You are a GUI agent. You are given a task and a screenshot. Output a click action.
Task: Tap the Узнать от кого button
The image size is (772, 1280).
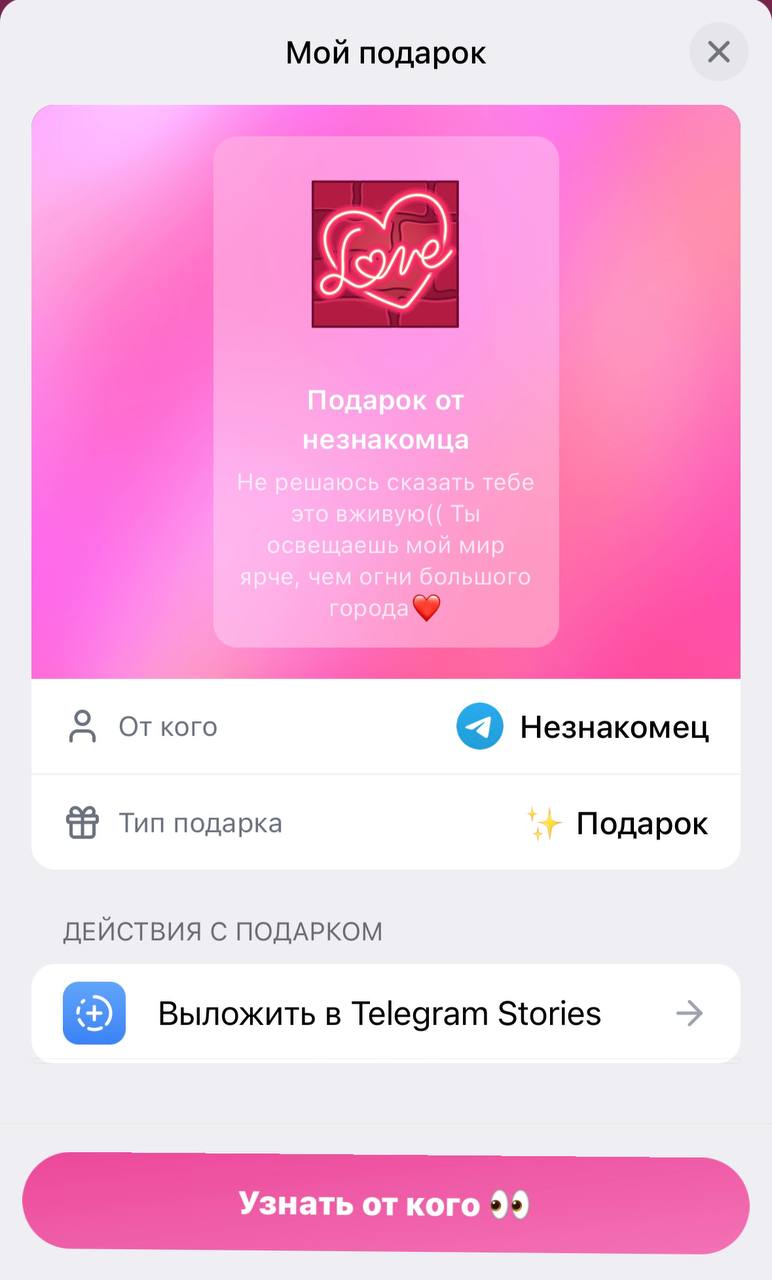[385, 1203]
